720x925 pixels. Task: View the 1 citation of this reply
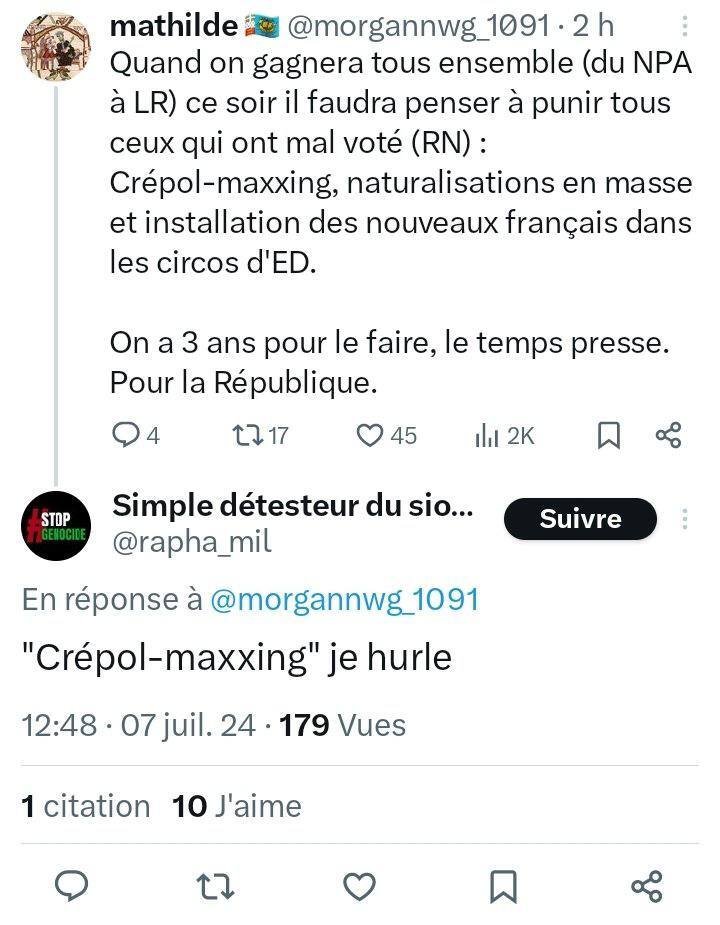(x=86, y=806)
